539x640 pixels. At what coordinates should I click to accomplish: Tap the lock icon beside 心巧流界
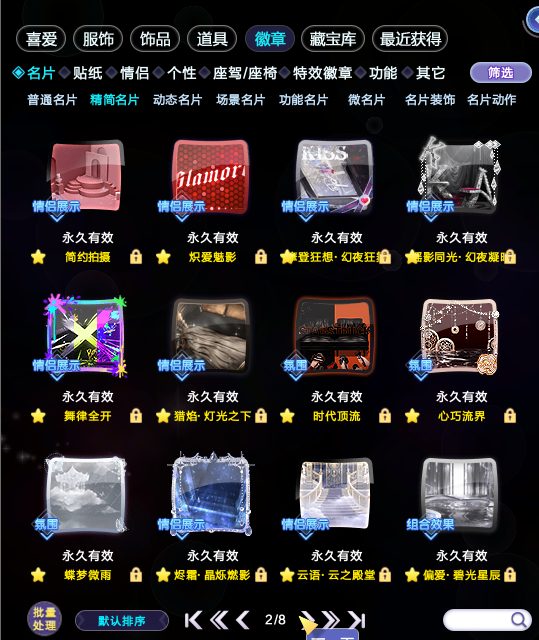coord(510,416)
